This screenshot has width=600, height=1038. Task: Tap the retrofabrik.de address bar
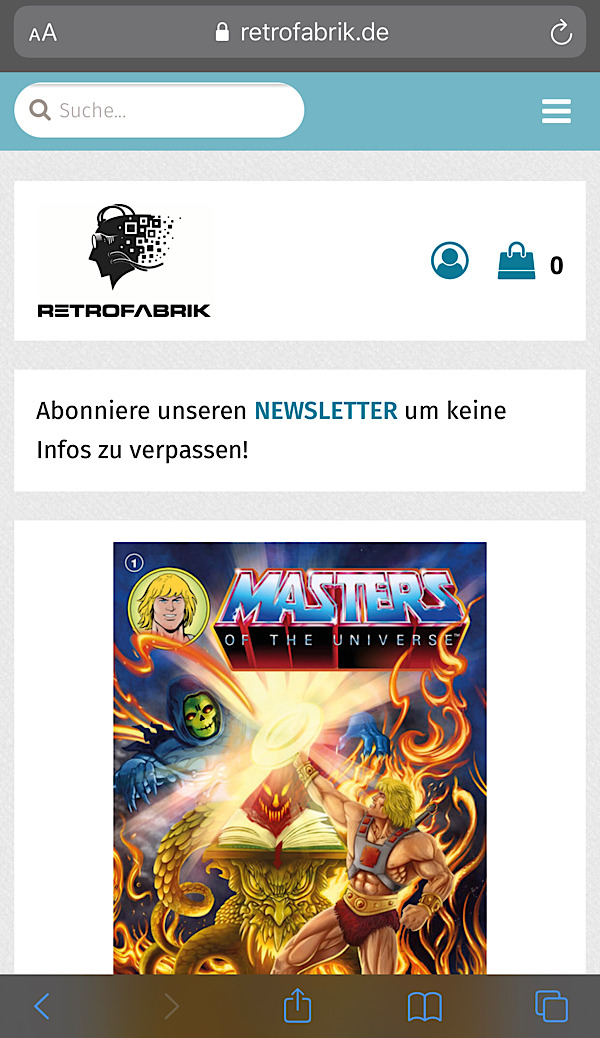pos(300,33)
